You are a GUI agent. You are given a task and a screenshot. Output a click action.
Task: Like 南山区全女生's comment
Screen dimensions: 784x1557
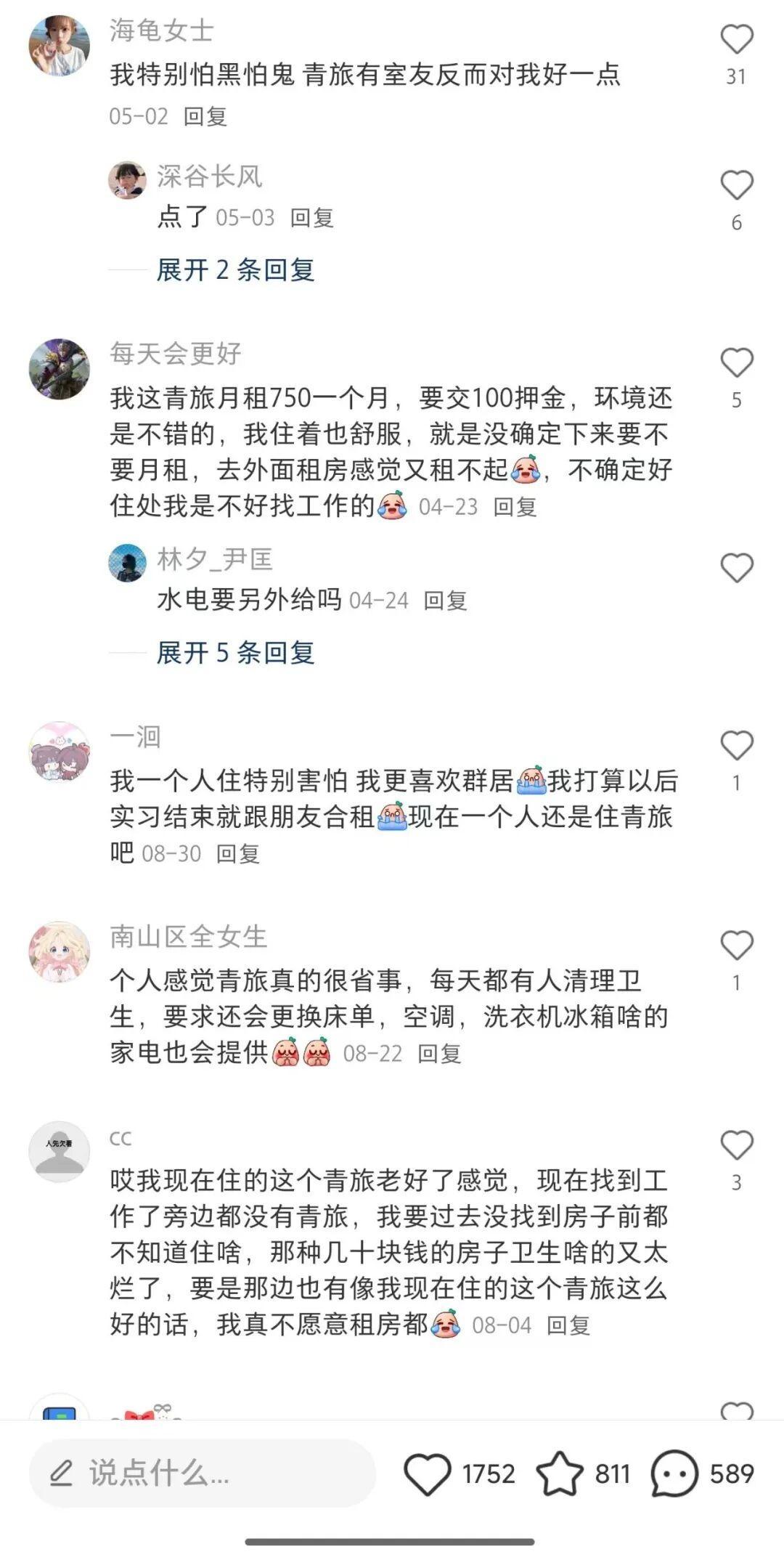click(736, 945)
